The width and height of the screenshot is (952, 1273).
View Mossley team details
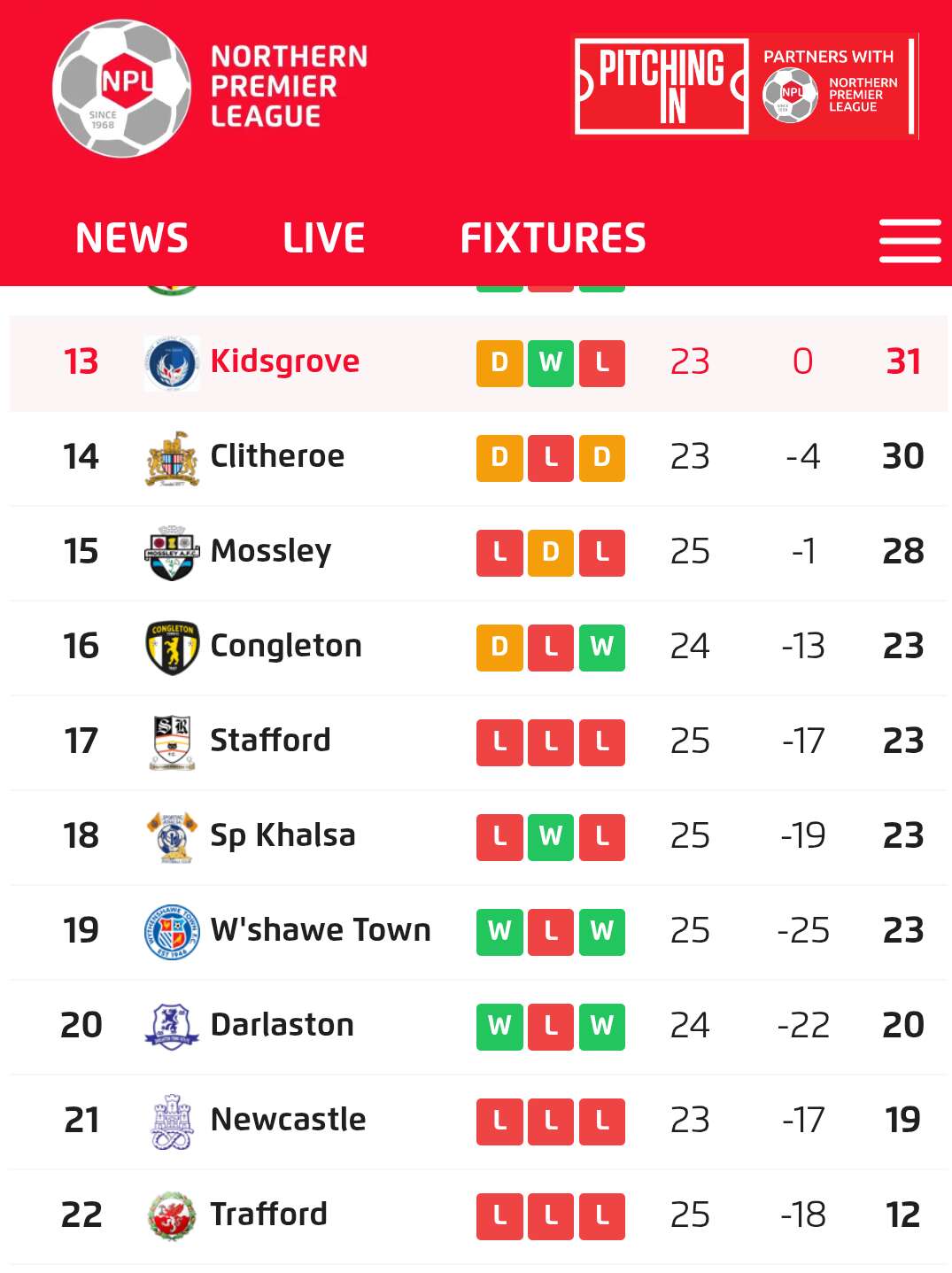tap(271, 552)
